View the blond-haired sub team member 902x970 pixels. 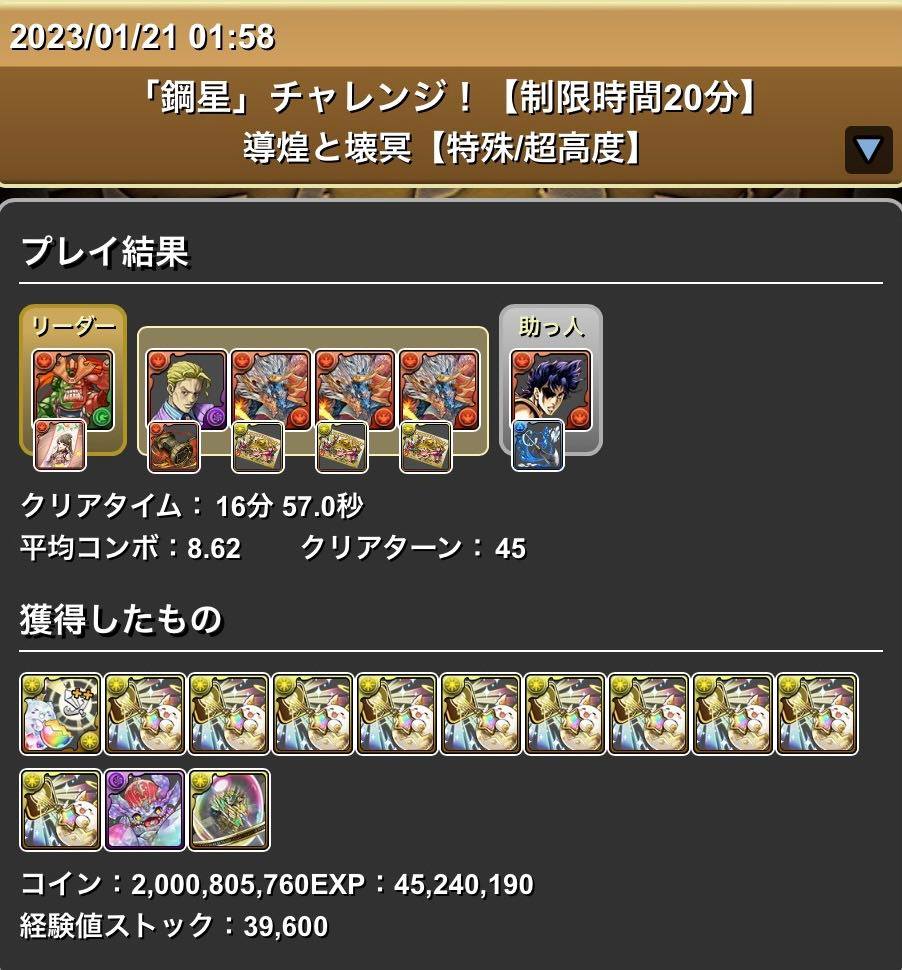click(x=188, y=390)
